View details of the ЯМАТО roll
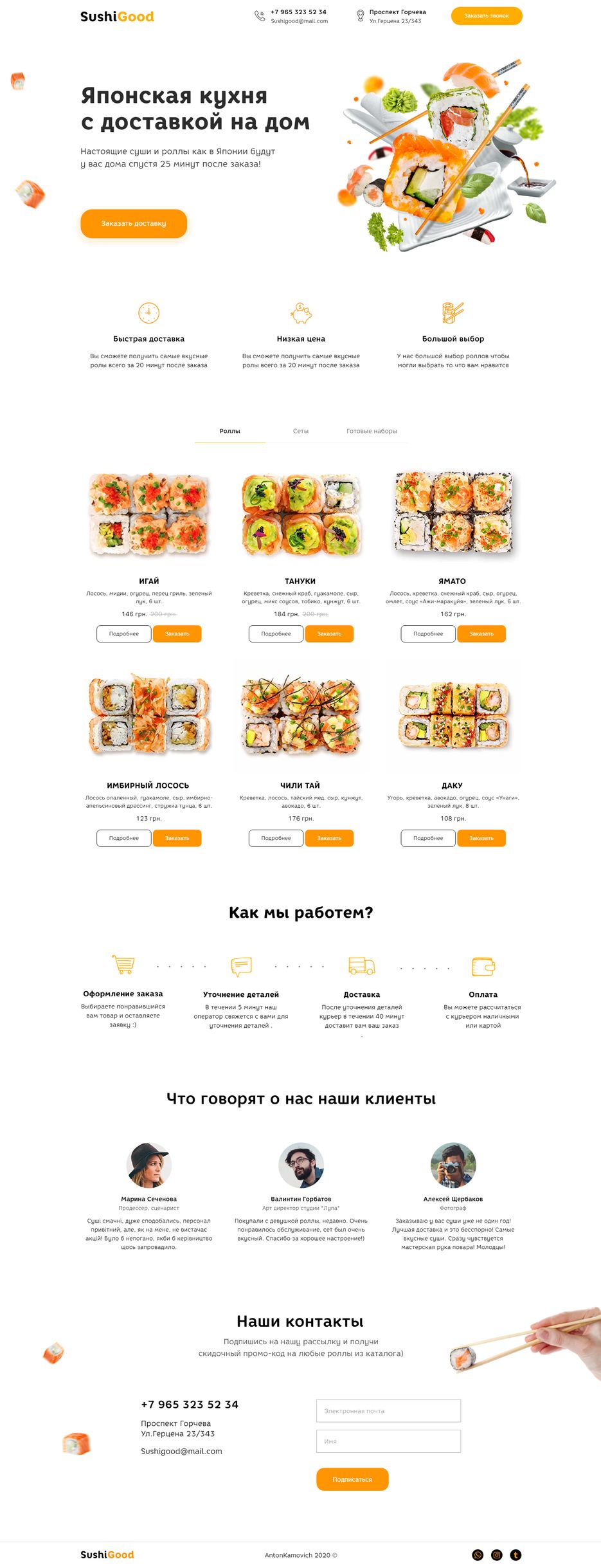The height and width of the screenshot is (1568, 601). [428, 634]
